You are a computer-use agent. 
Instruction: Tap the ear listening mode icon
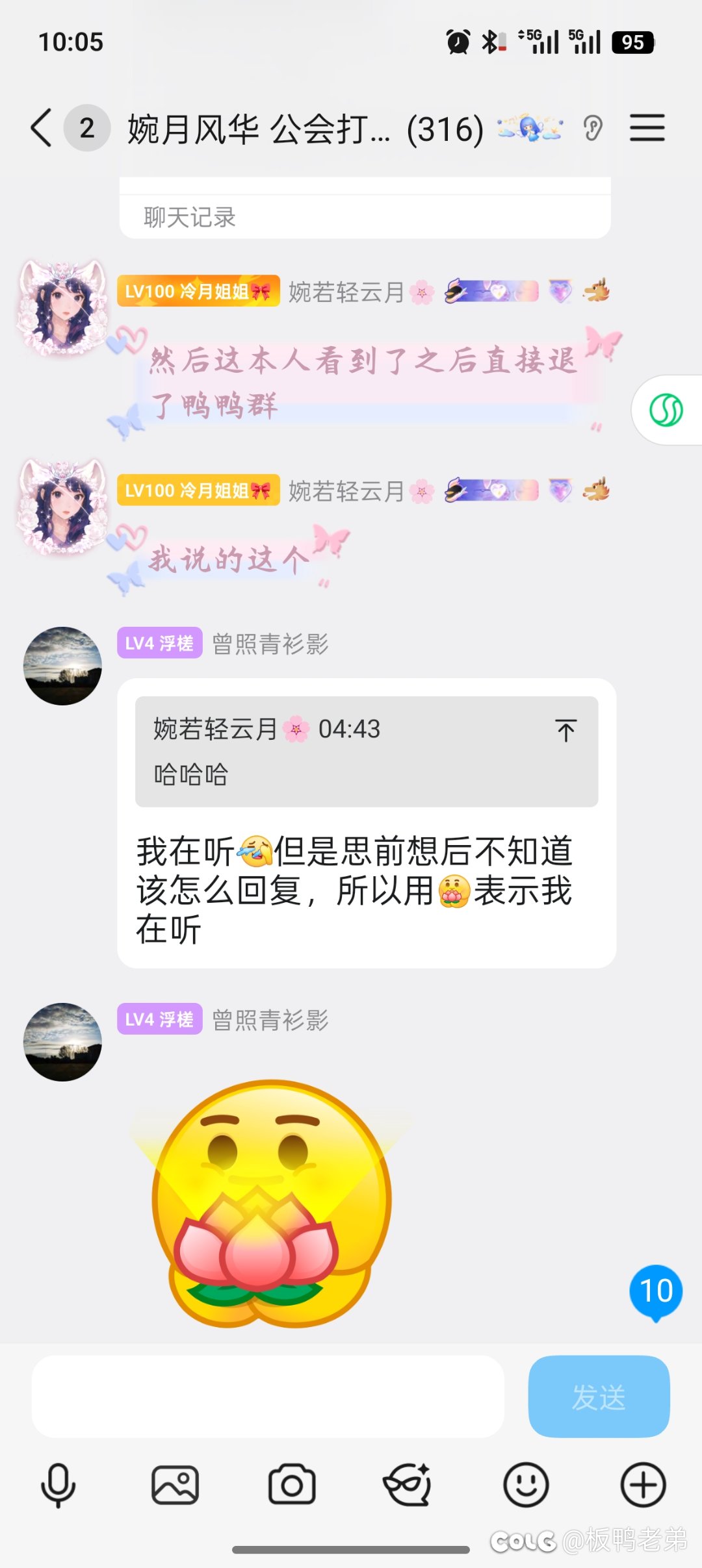click(593, 128)
